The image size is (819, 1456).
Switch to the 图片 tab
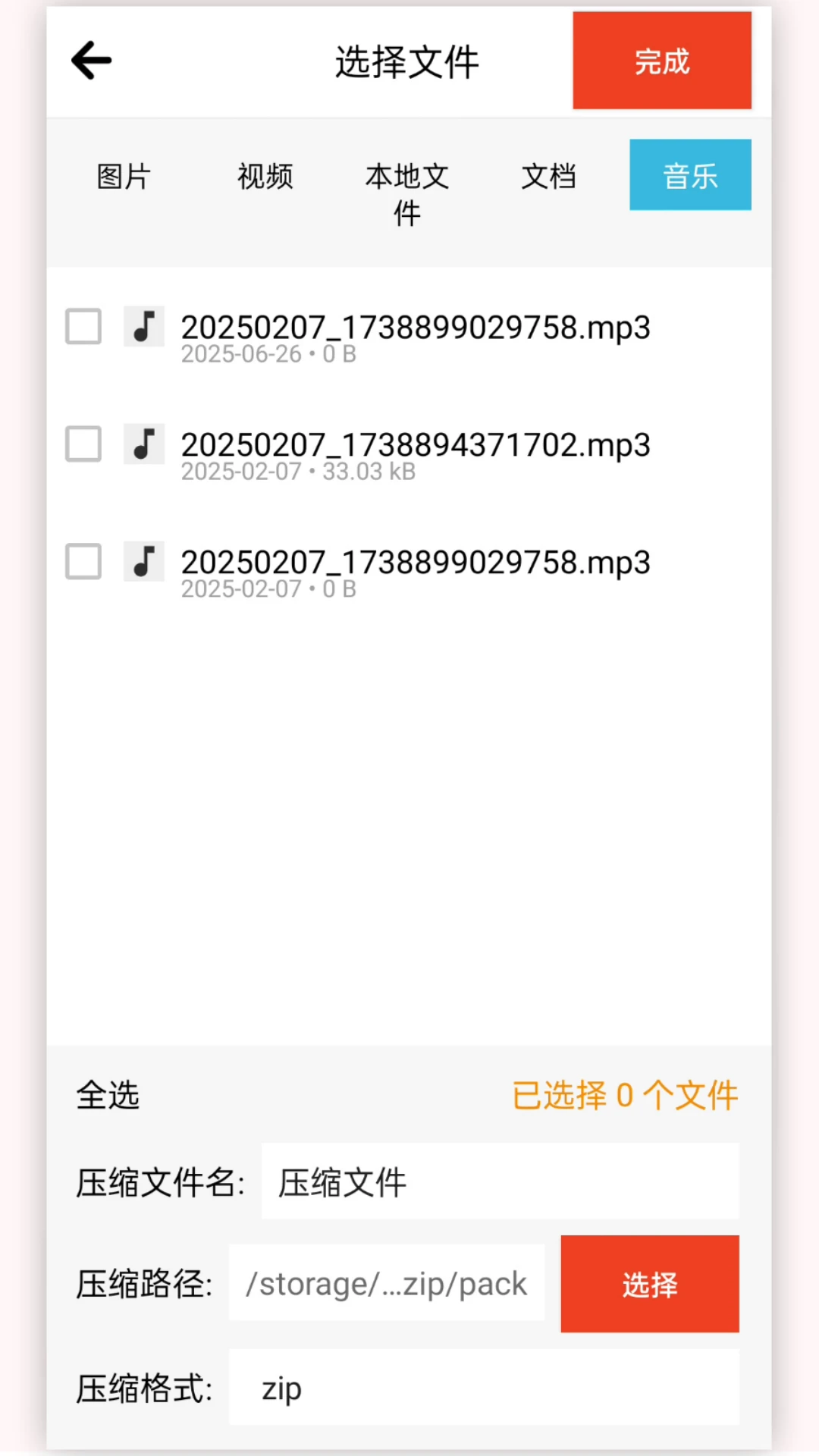pos(123,175)
